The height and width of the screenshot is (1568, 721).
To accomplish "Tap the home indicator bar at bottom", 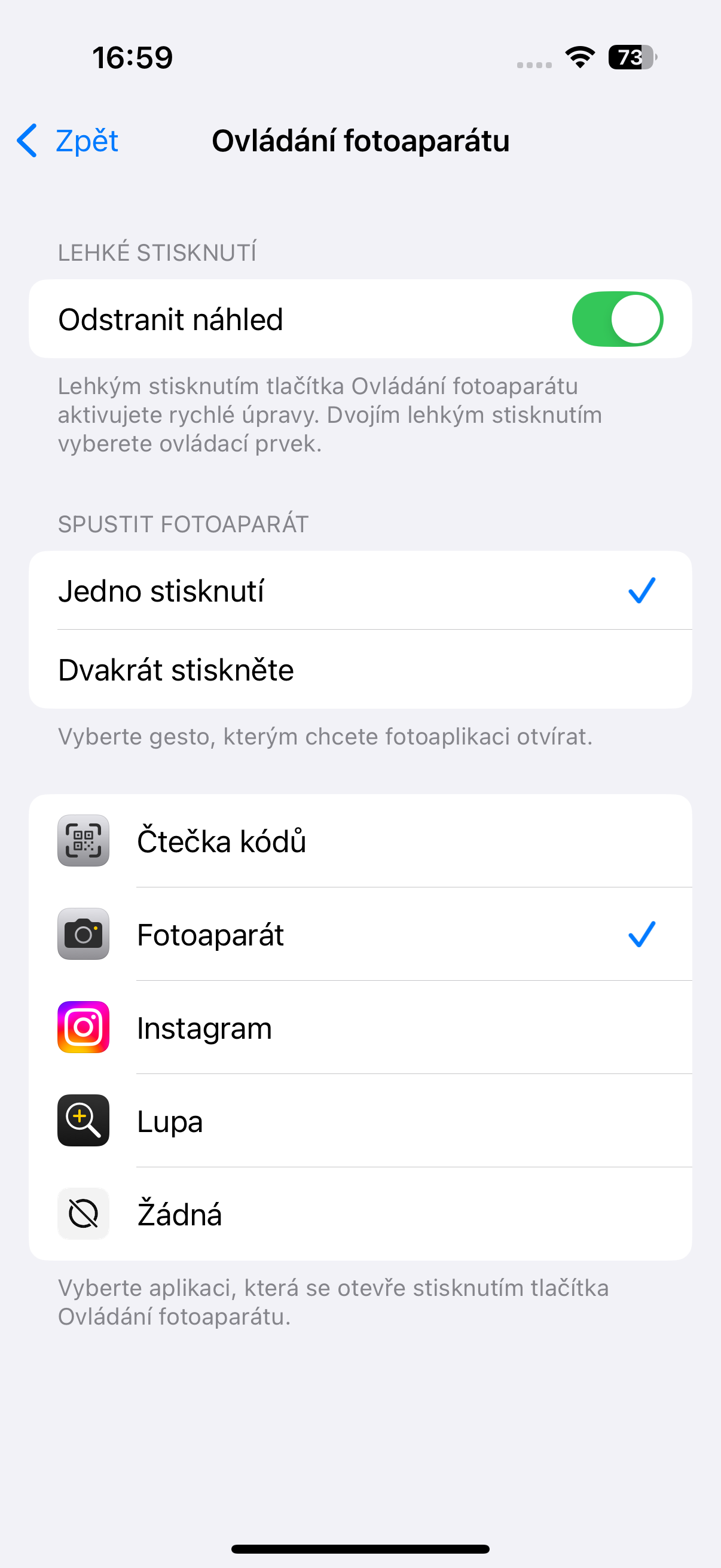I will pos(360,1546).
